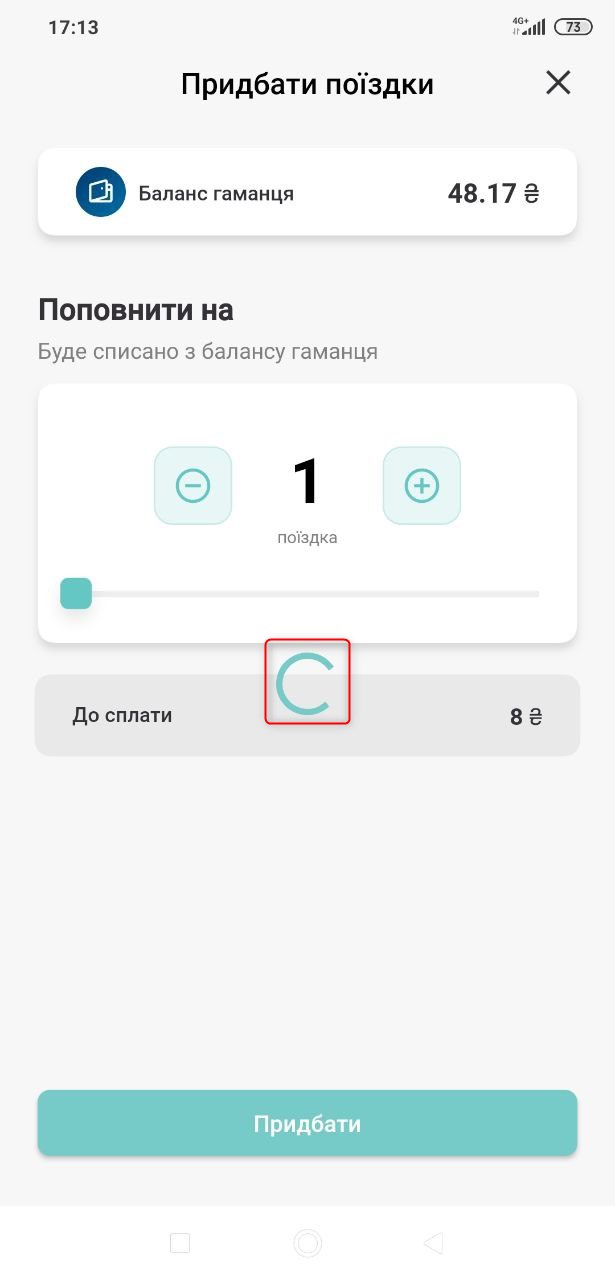This screenshot has width=615, height=1280.
Task: Go back using system navigation button
Action: [433, 1243]
